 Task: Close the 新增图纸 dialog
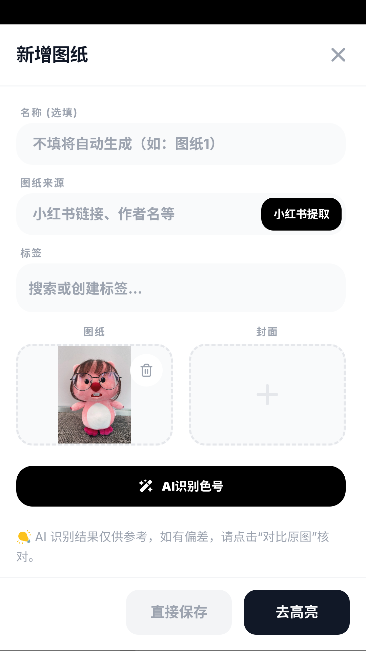tap(338, 55)
